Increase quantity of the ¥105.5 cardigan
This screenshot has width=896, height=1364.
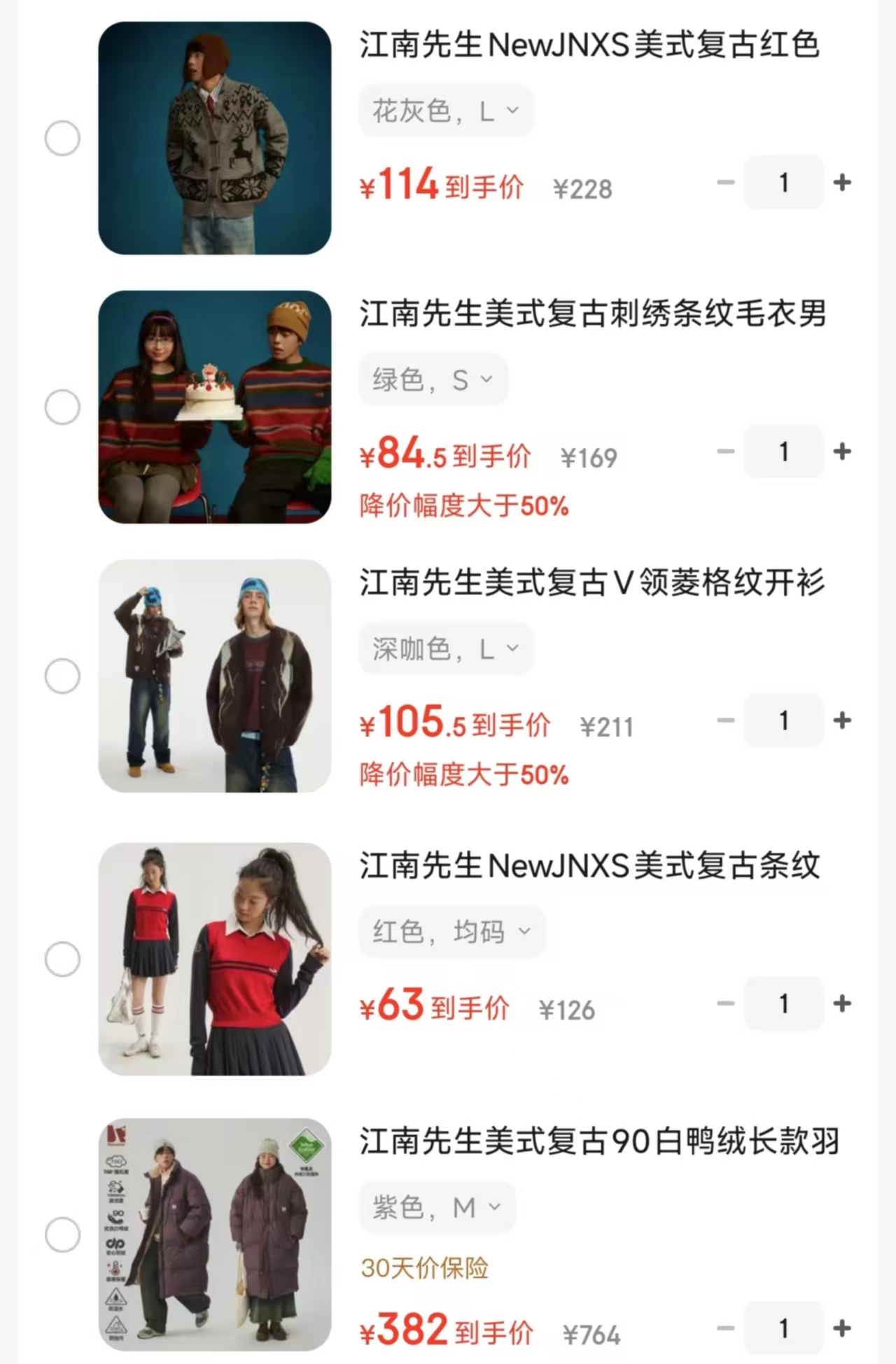[x=842, y=721]
